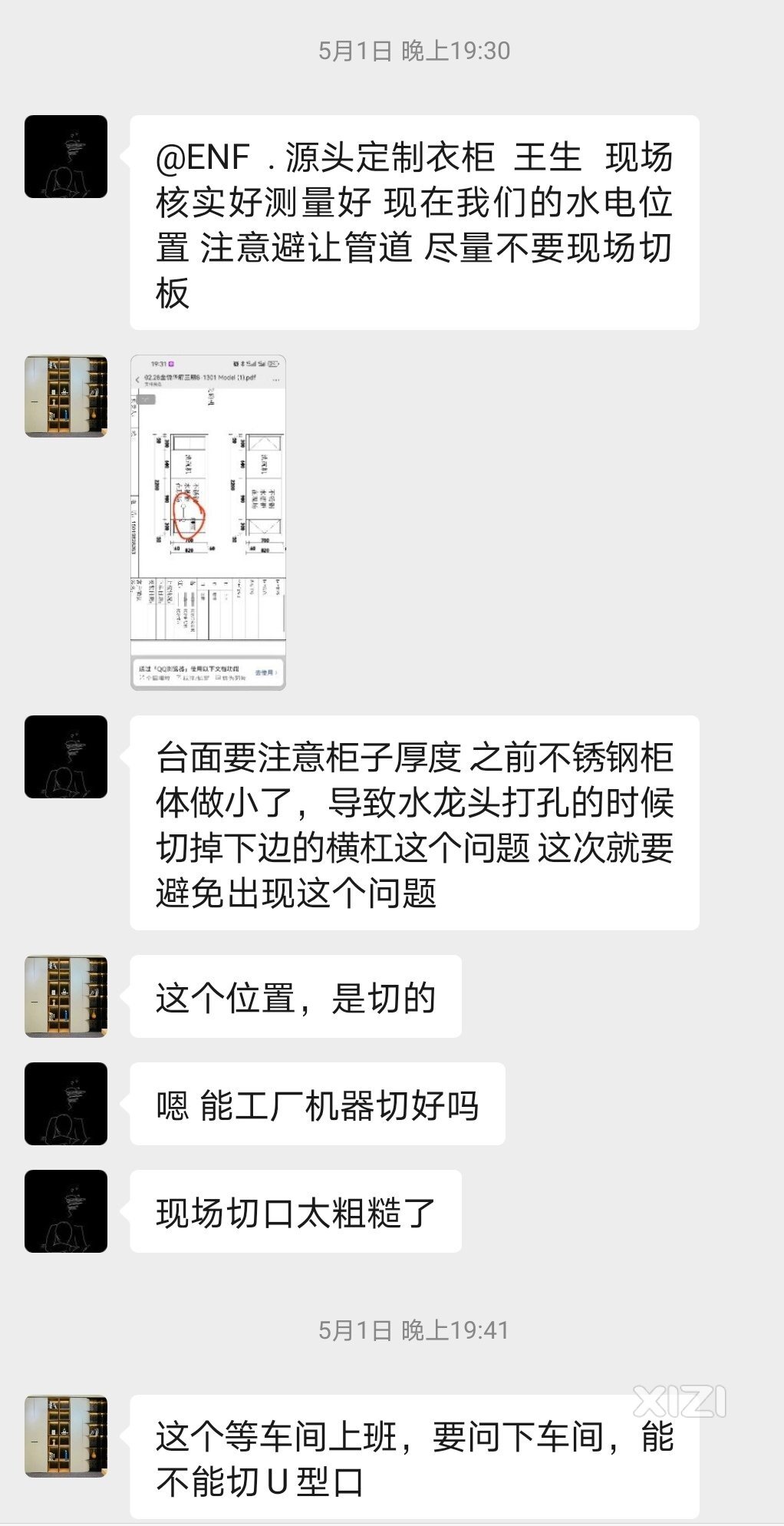Tap the avatar next to the drawing image
Viewport: 784px width, 1526px height.
(x=66, y=396)
